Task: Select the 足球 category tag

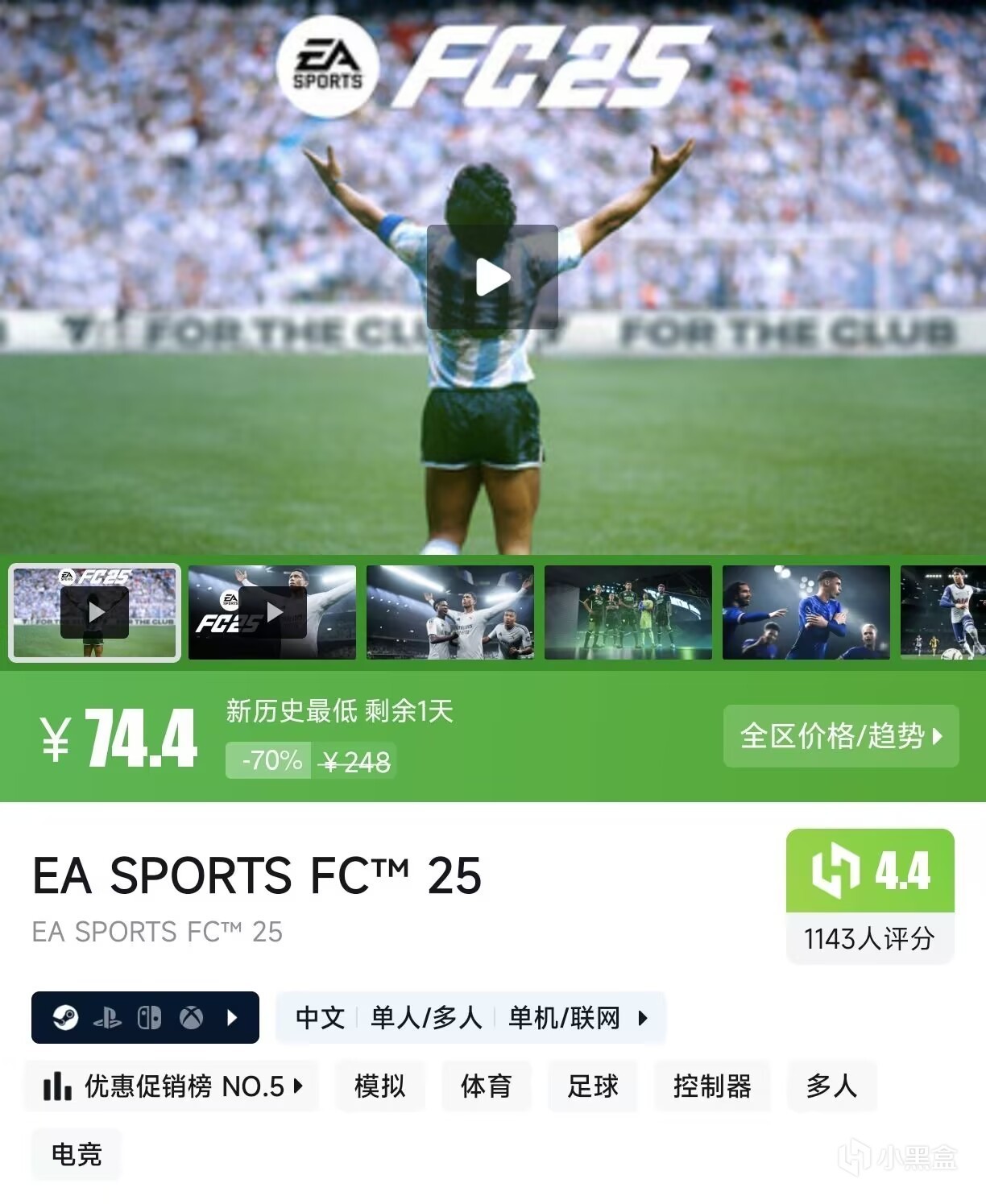Action: [x=592, y=1086]
